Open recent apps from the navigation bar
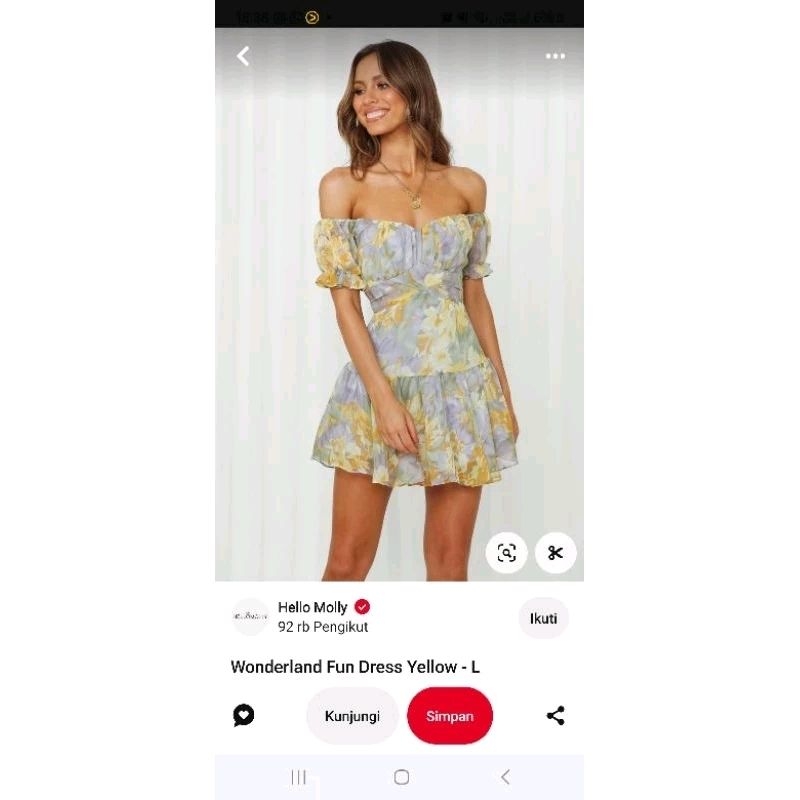 pos(298,777)
